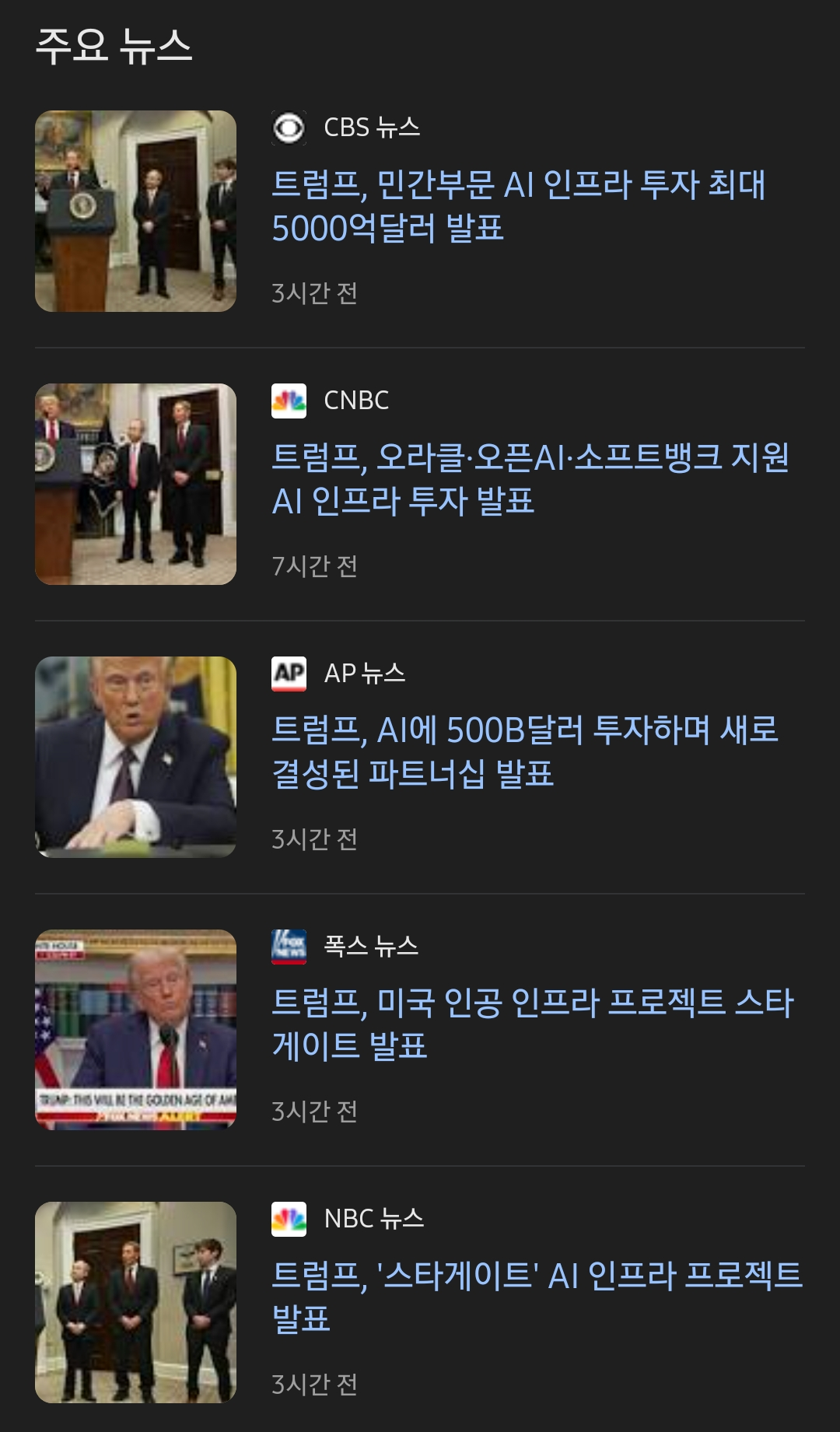Tap the AP 뉴스 story thumbnail image
The image size is (840, 1432).
(x=135, y=757)
